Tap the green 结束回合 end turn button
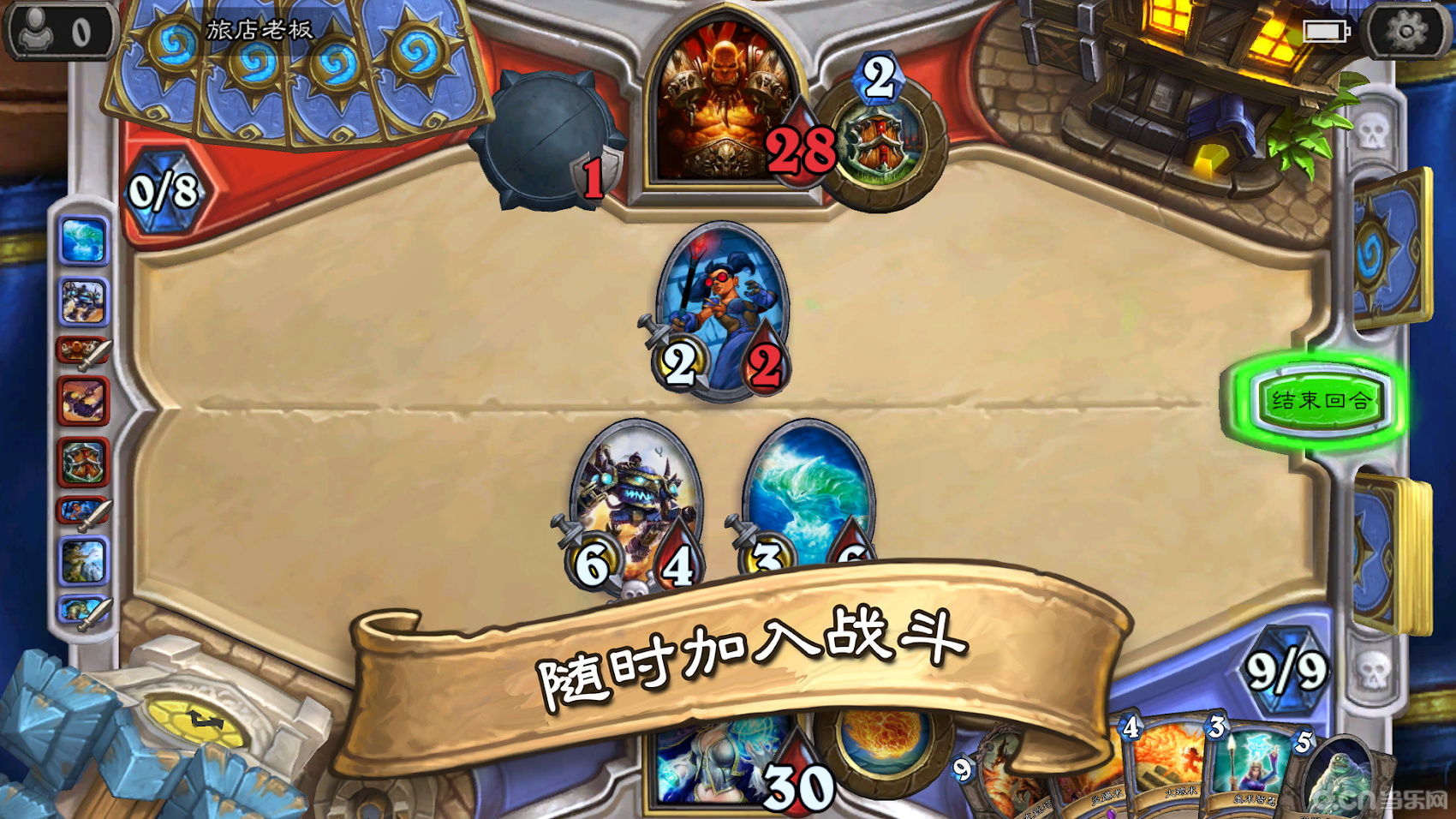The width and height of the screenshot is (1456, 819). tap(1320, 401)
